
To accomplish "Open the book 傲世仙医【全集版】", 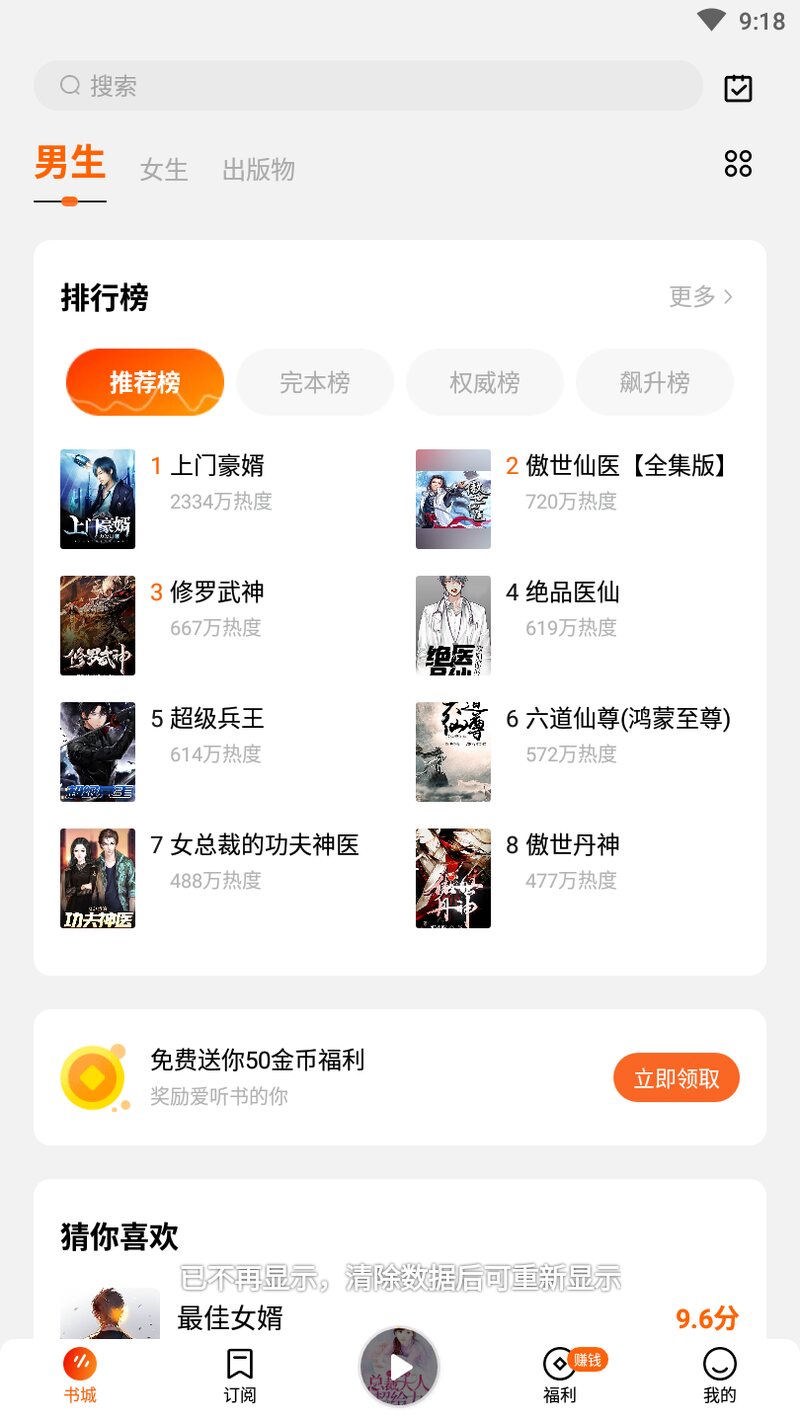I will coord(626,466).
